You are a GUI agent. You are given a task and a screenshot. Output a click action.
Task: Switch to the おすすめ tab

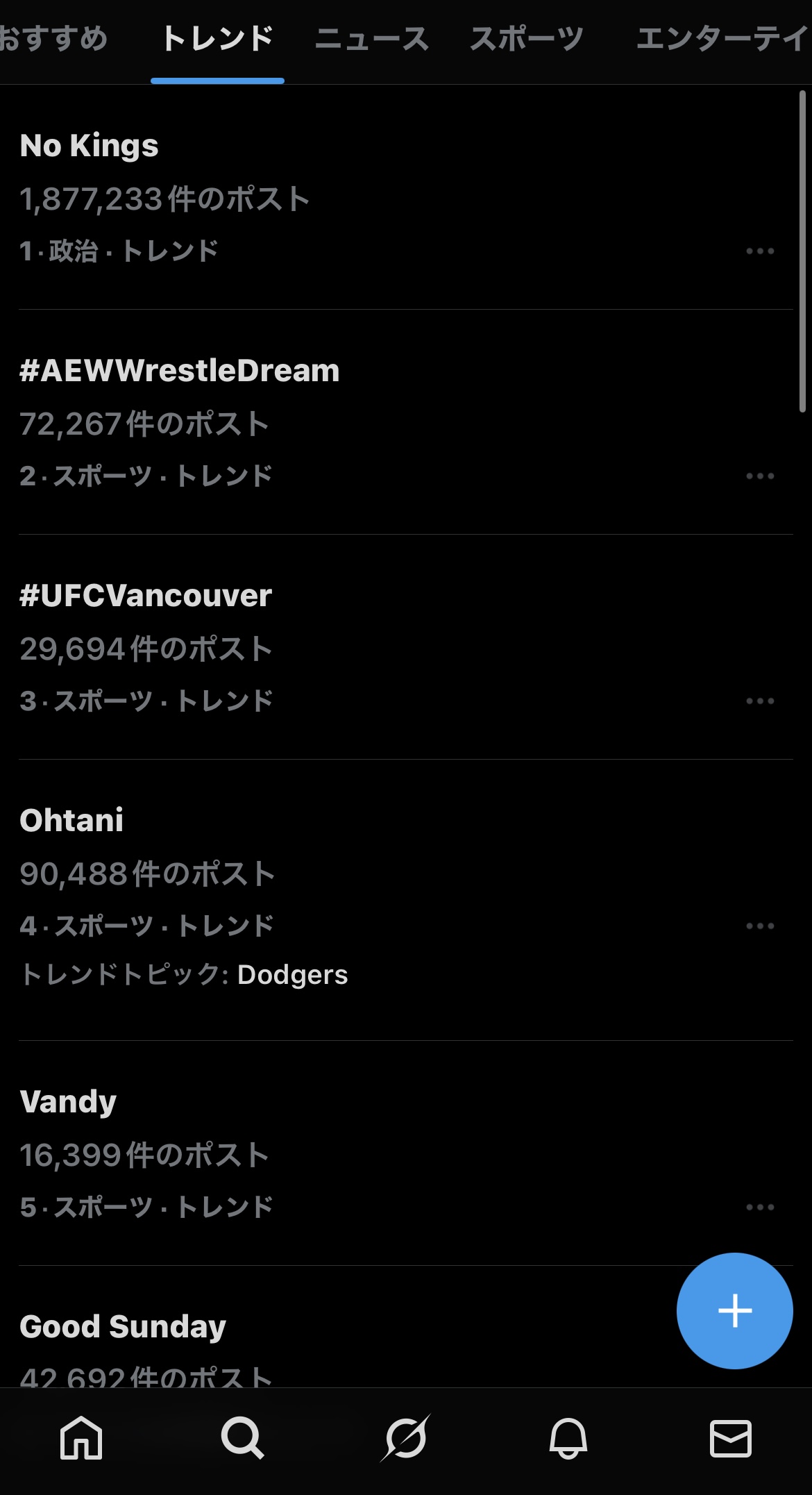(54, 39)
